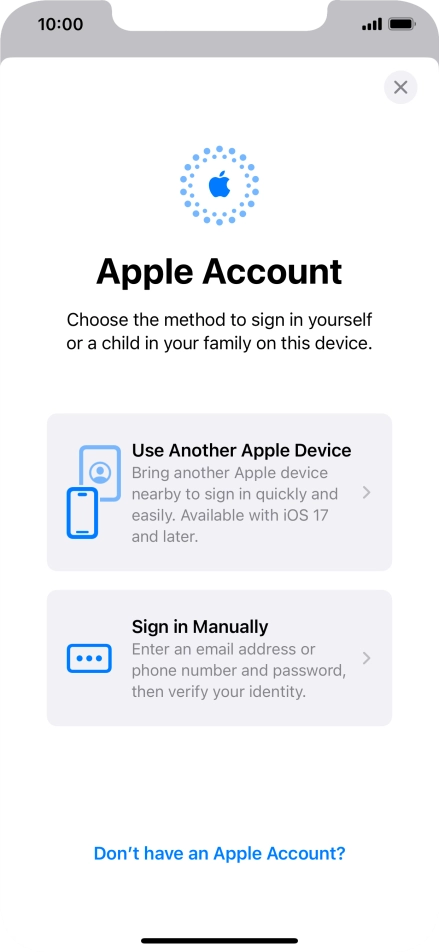The image size is (439, 952).
Task: Open the Don't have an Apple Account link
Action: (x=219, y=853)
